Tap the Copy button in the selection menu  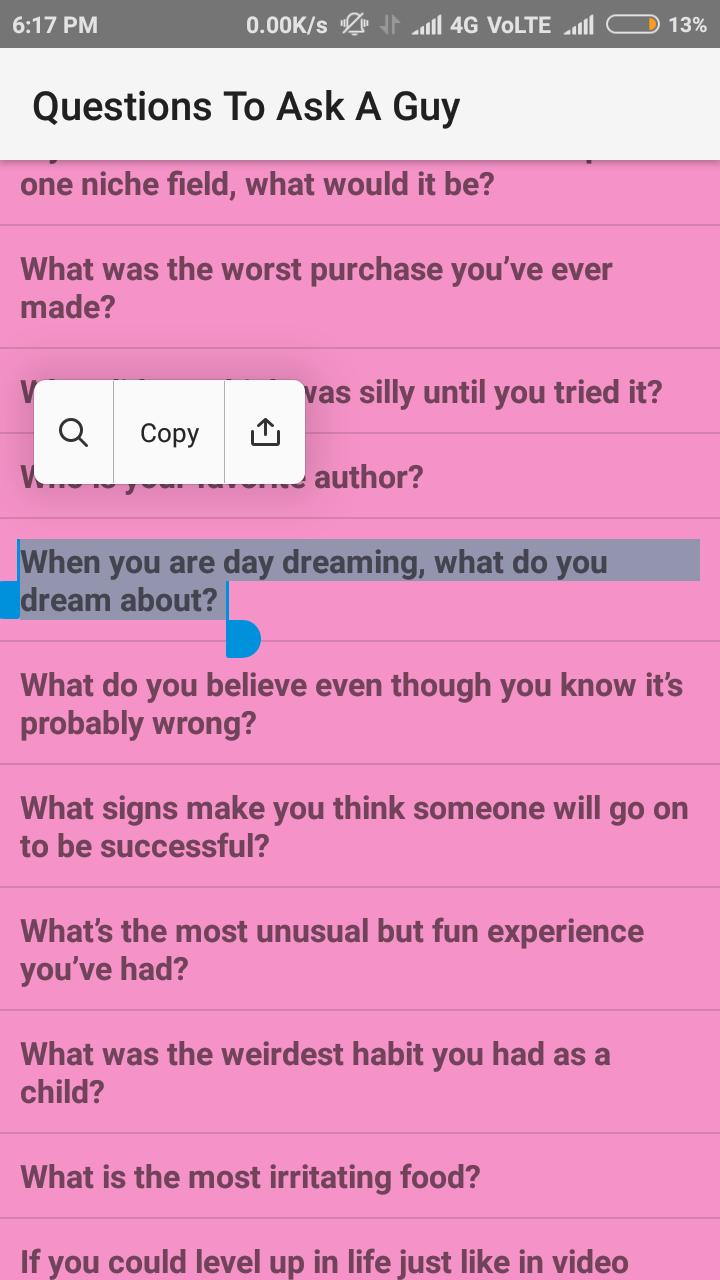tap(168, 432)
